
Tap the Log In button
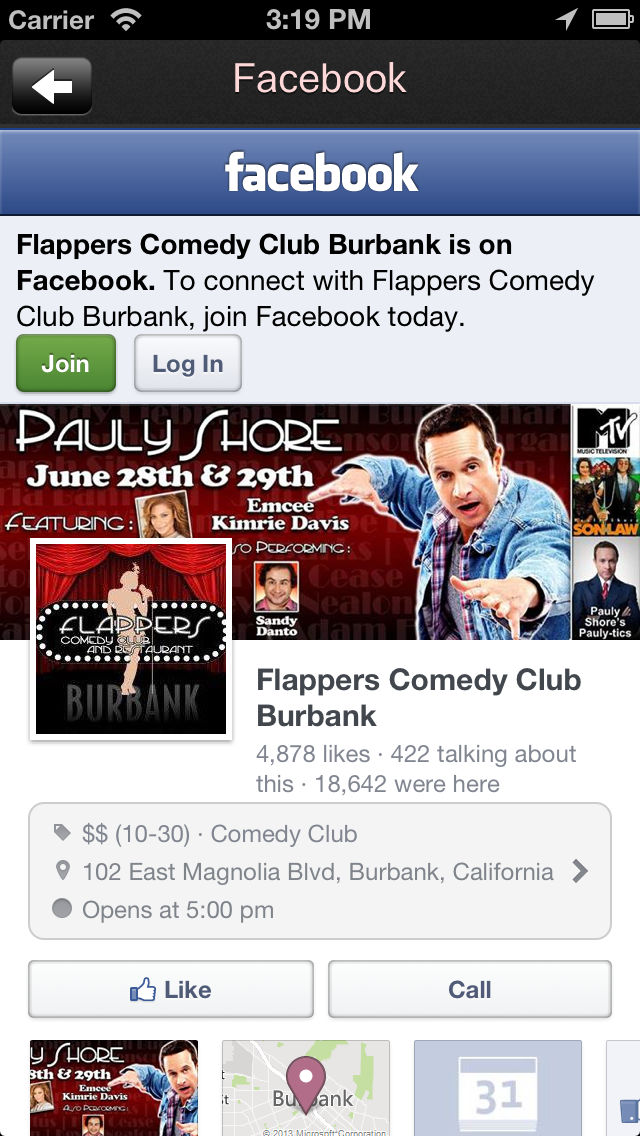(x=188, y=363)
